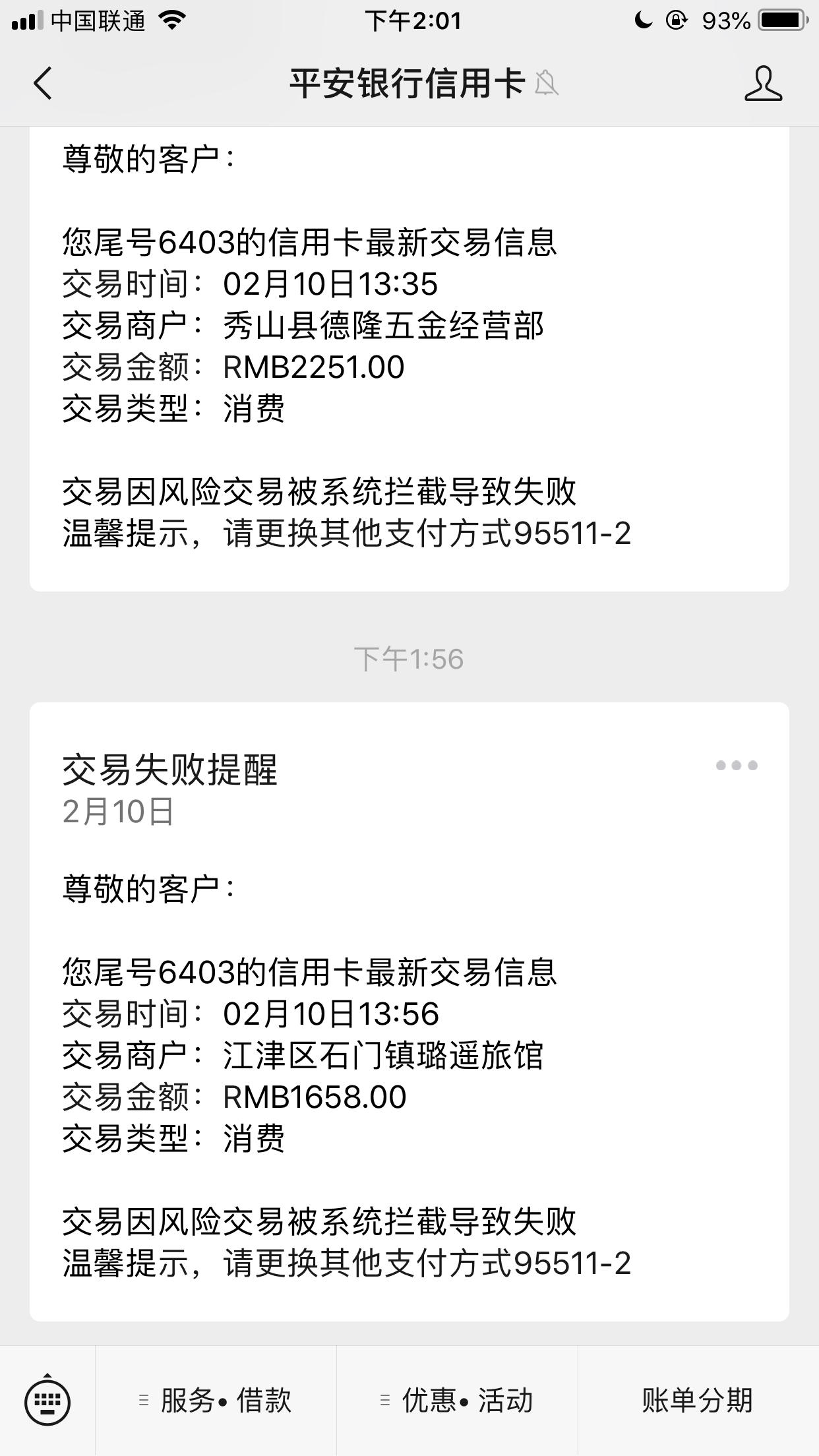
Task: Open the three-dot menu on 交易失败提醒 card
Action: point(737,766)
